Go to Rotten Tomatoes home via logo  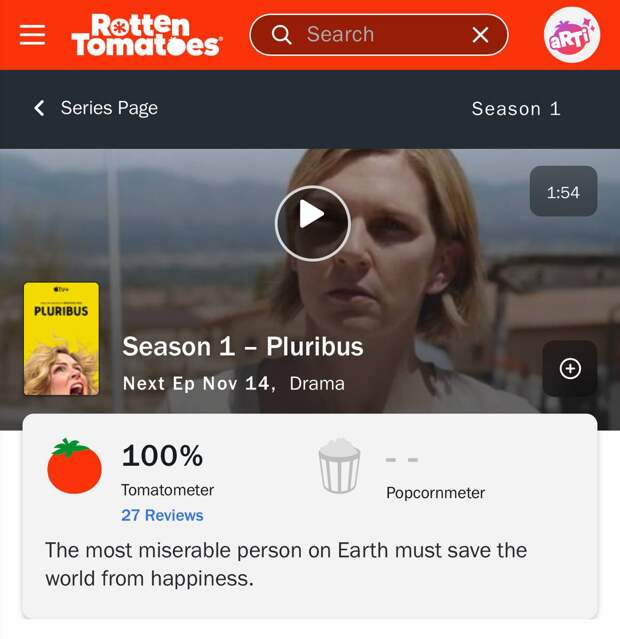146,35
